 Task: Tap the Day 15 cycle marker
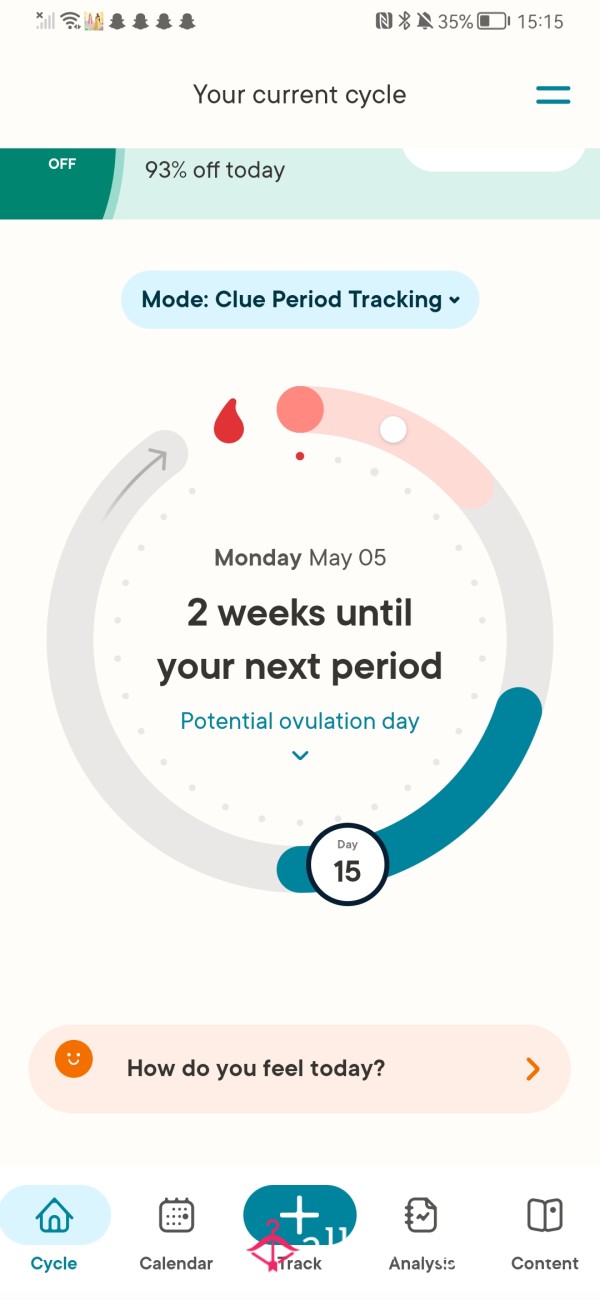tap(347, 865)
